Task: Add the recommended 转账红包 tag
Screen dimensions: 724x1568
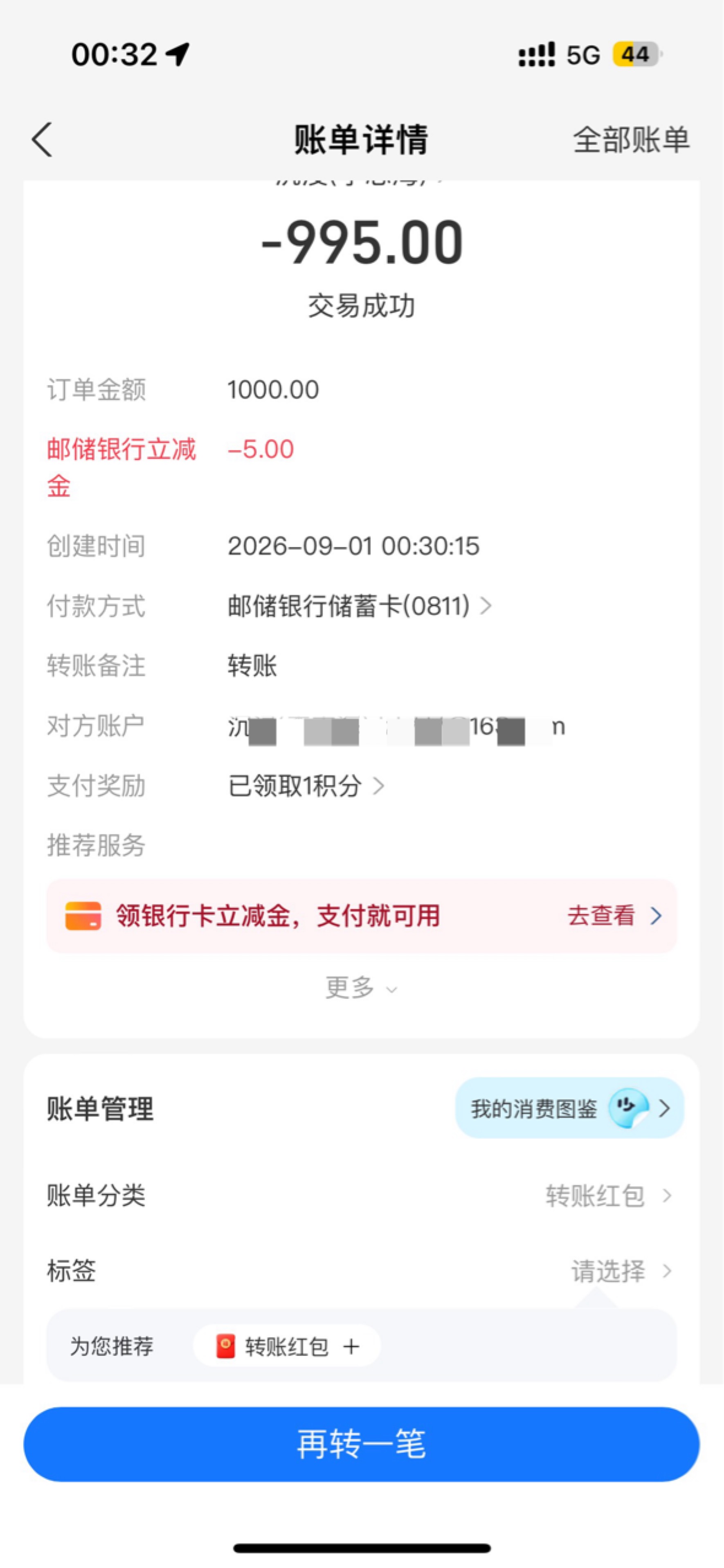Action: click(x=287, y=1346)
